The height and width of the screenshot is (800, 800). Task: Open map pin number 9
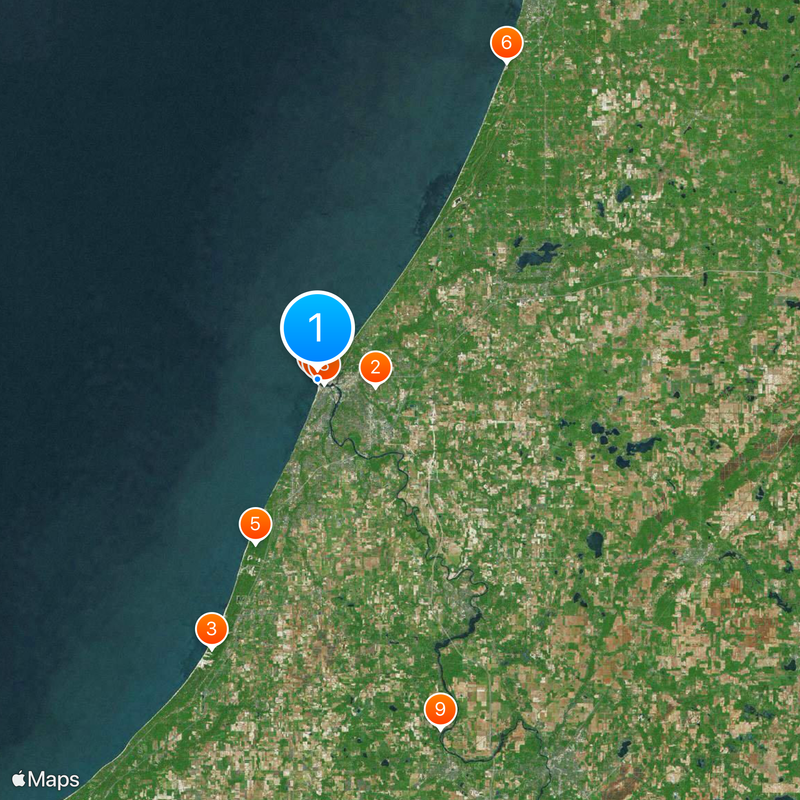(440, 710)
